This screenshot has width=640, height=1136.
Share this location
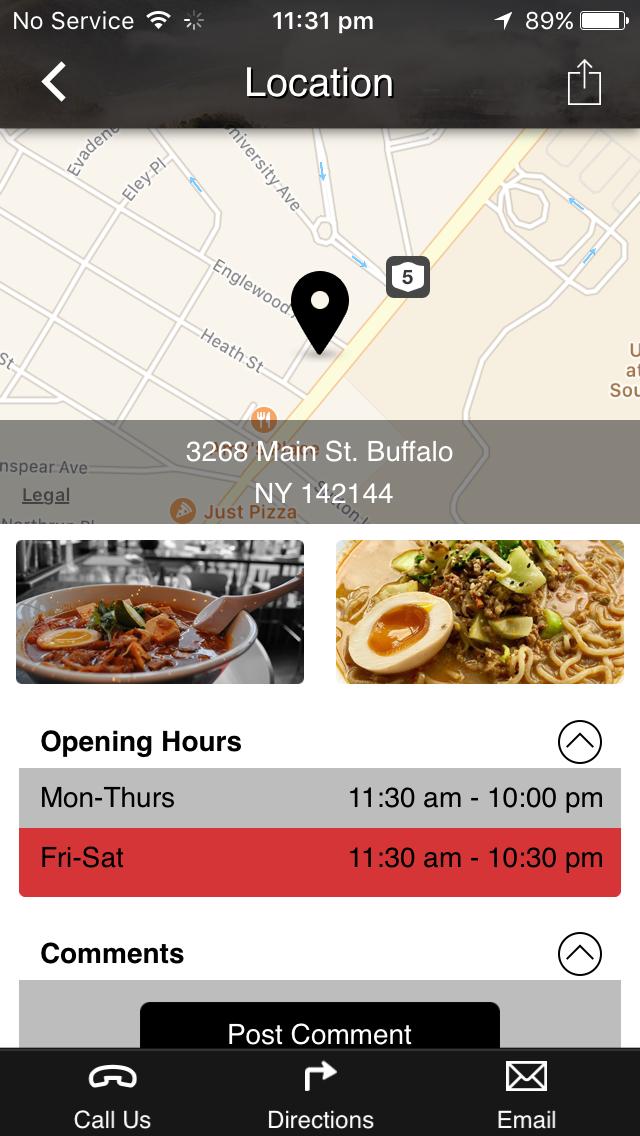click(x=584, y=82)
